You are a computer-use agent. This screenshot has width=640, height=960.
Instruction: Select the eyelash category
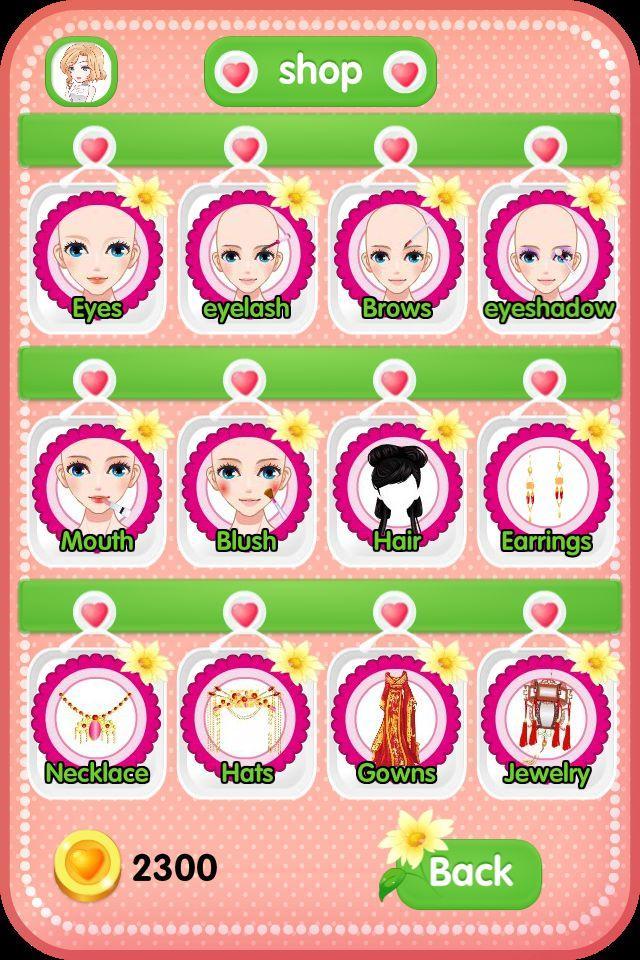coord(246,260)
